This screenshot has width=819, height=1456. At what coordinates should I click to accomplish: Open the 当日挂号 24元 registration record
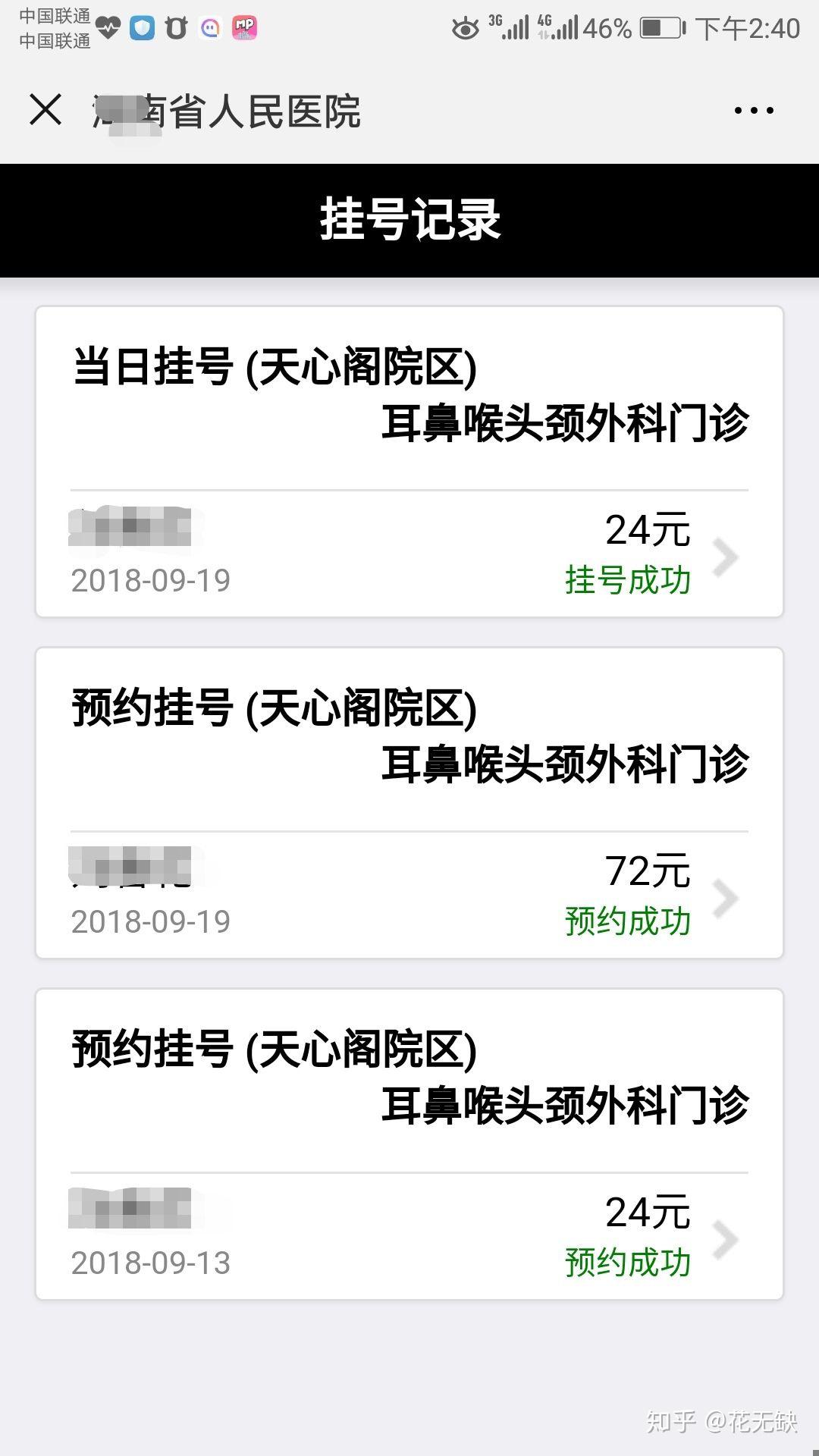[409, 462]
